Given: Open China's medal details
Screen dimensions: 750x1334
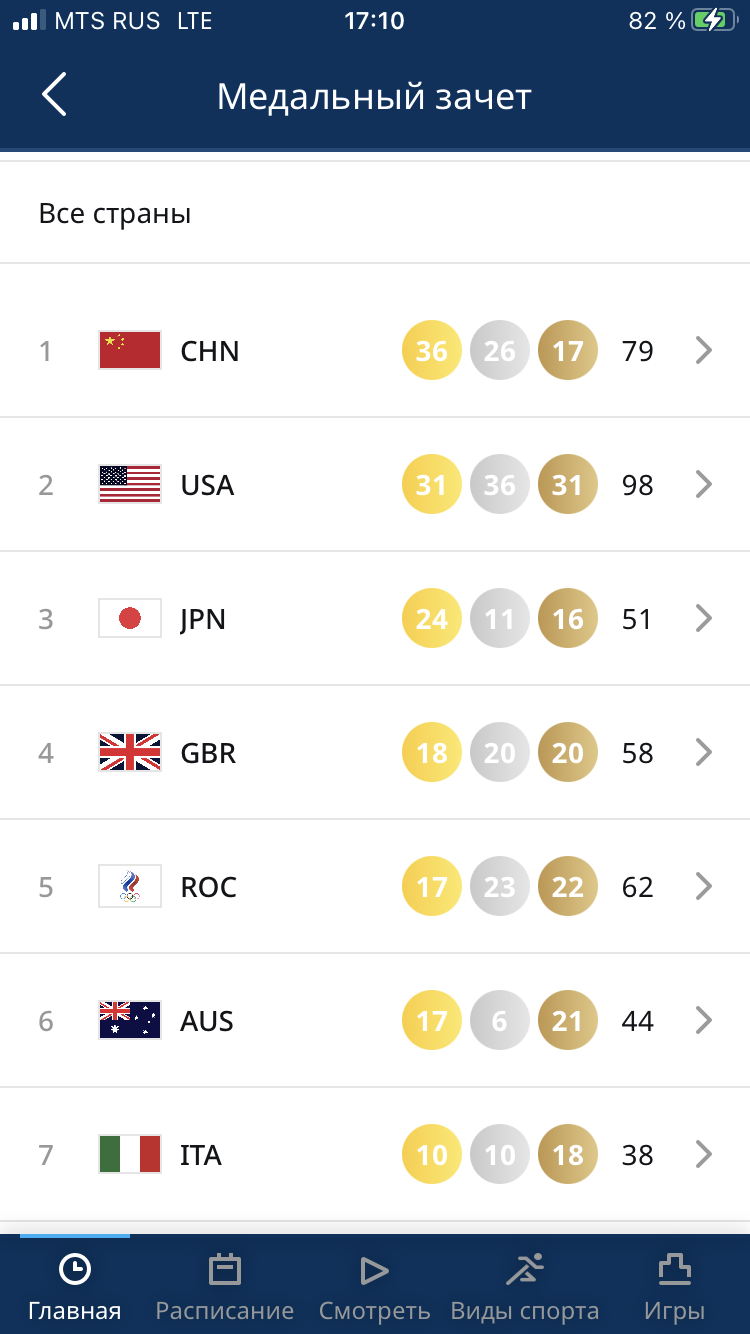Looking at the screenshot, I should (375, 351).
